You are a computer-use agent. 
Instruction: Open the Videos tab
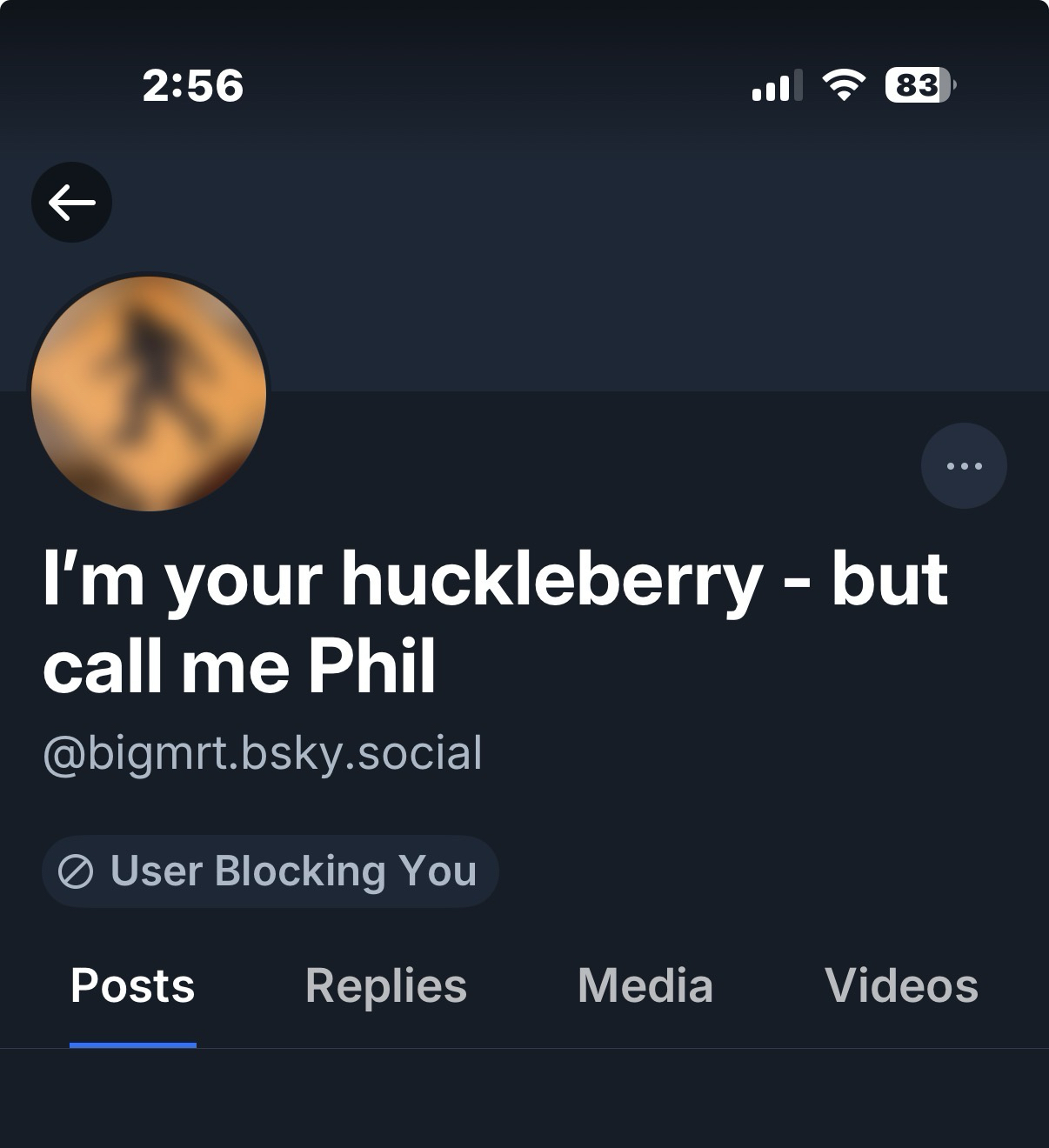click(901, 986)
